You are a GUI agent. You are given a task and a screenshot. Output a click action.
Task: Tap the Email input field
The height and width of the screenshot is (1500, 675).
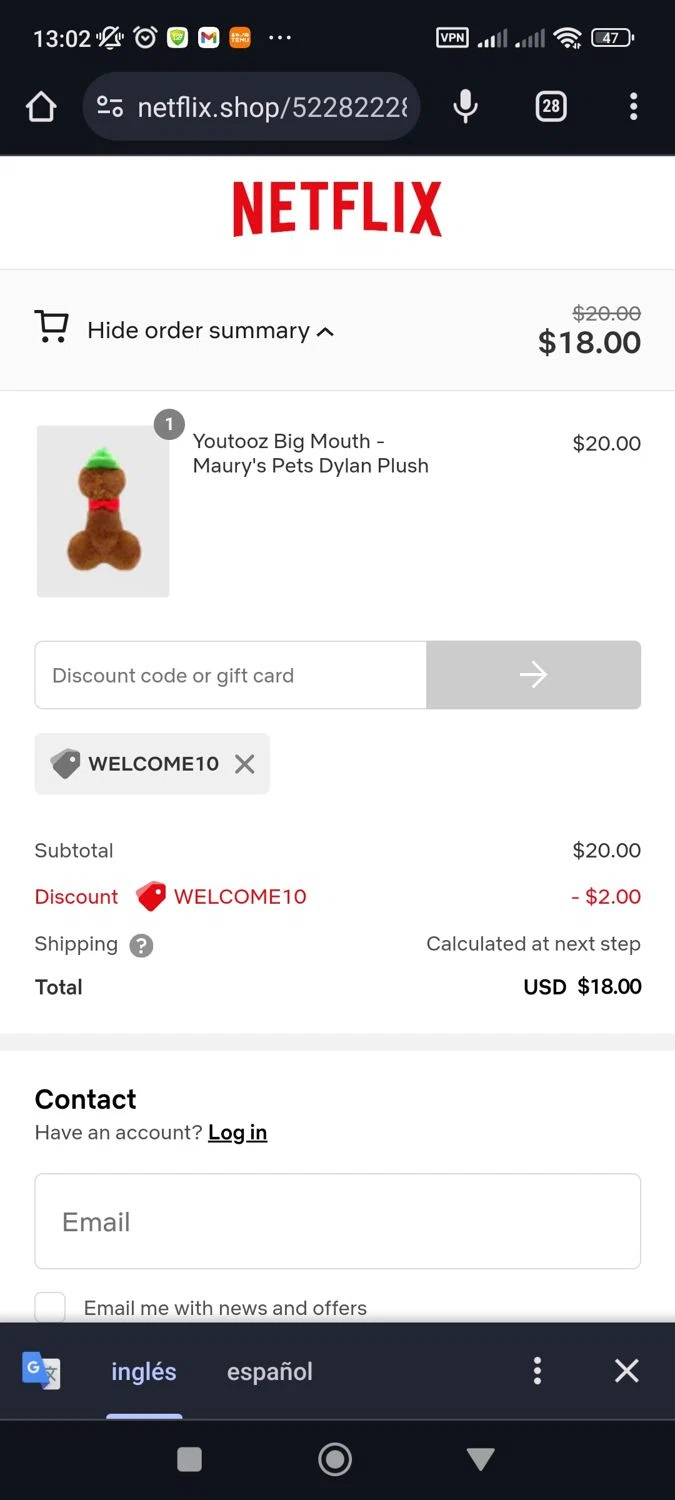click(x=337, y=1221)
